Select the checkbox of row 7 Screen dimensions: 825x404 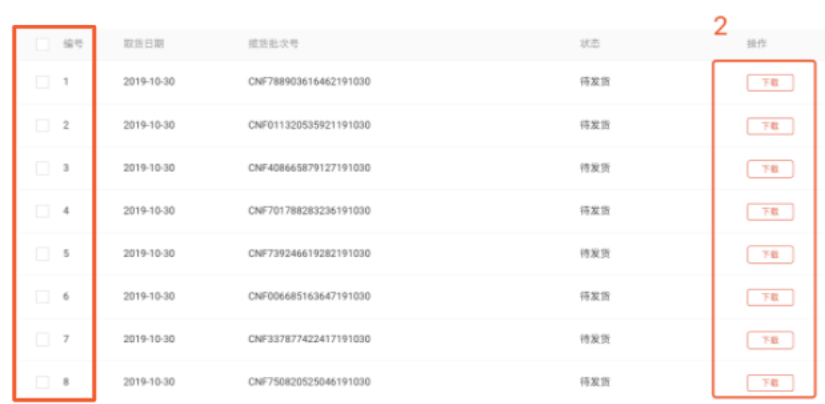pyautogui.click(x=42, y=340)
